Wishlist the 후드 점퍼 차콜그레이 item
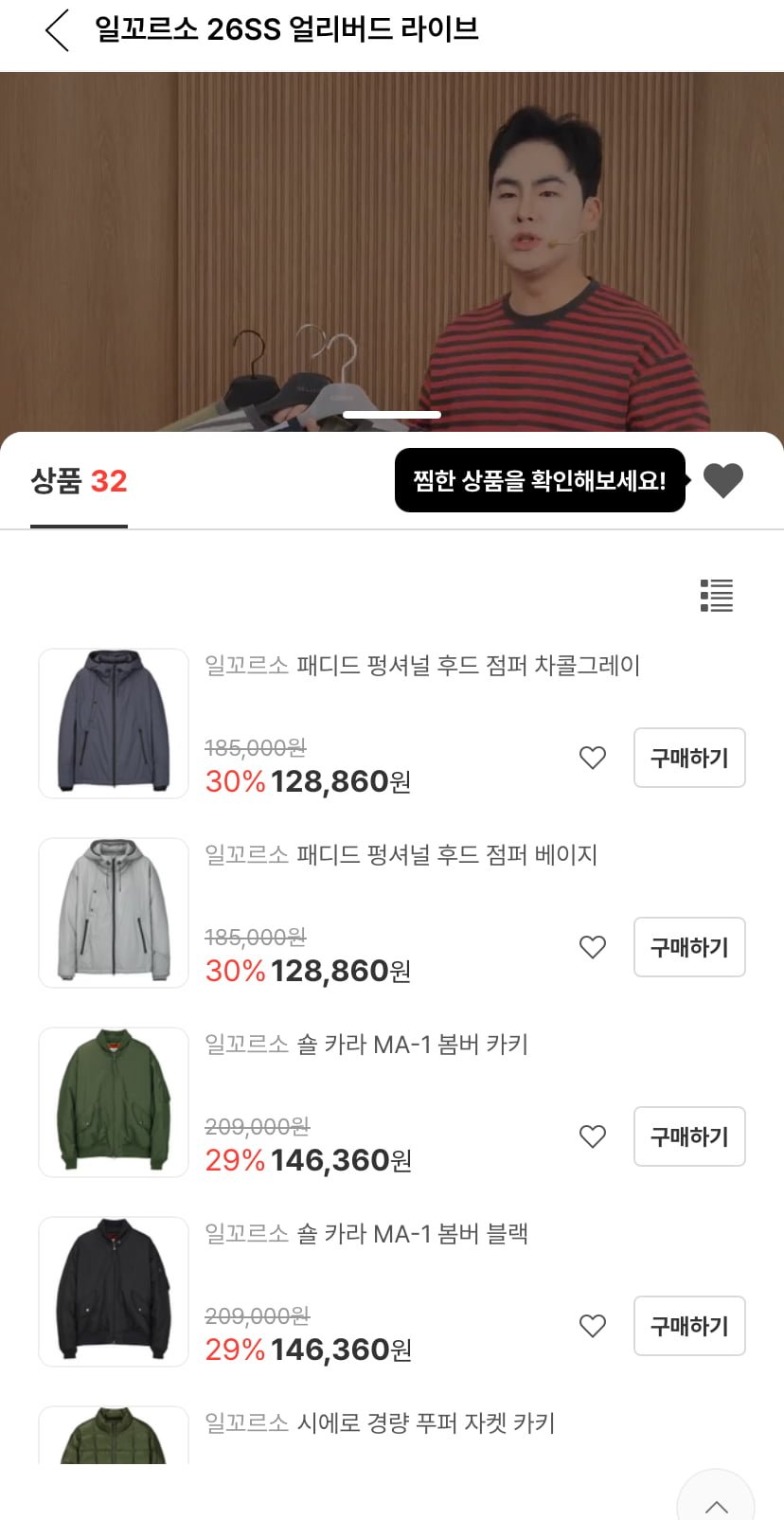The image size is (784, 1520). tap(593, 758)
